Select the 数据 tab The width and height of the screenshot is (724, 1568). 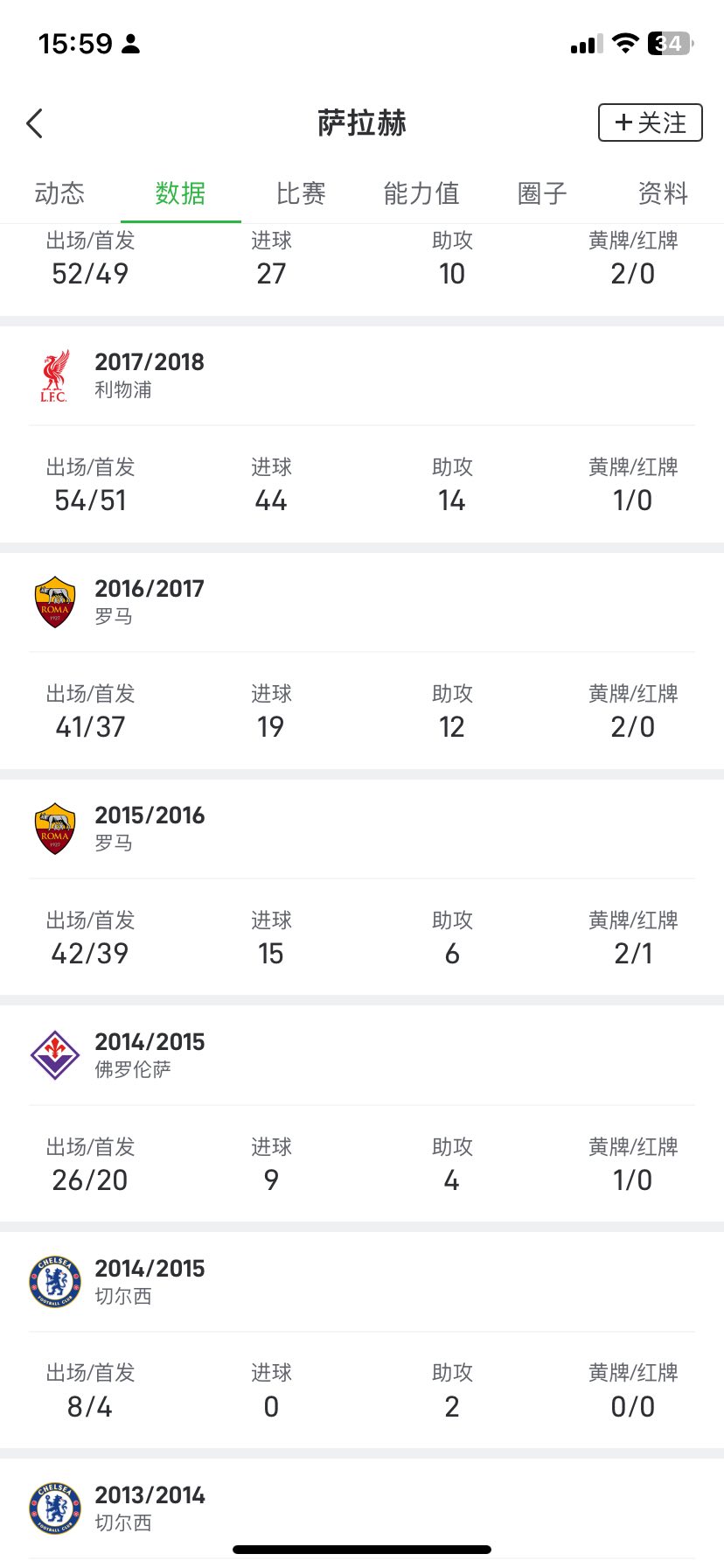pos(180,193)
